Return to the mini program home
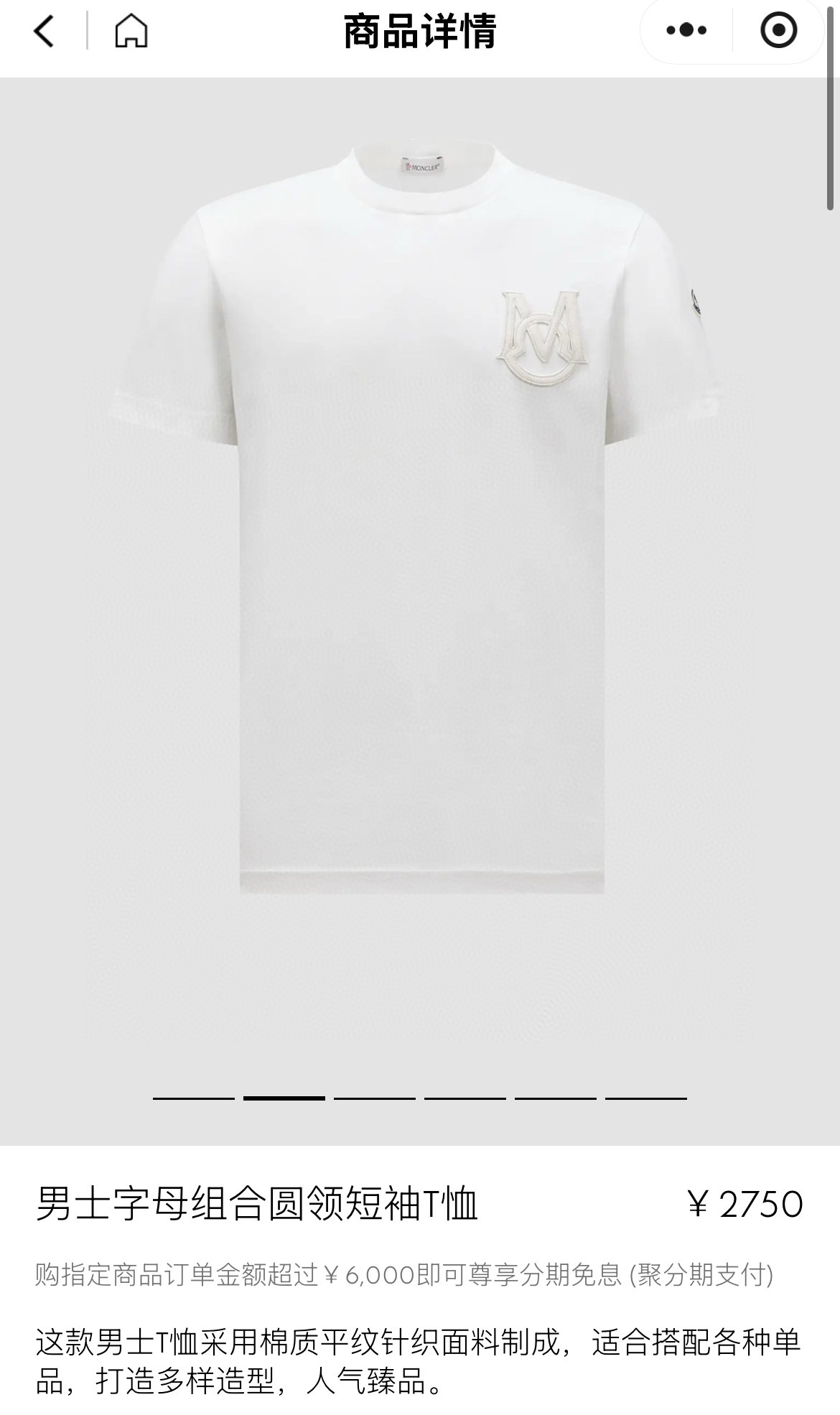This screenshot has height=1415, width=840. tap(131, 32)
